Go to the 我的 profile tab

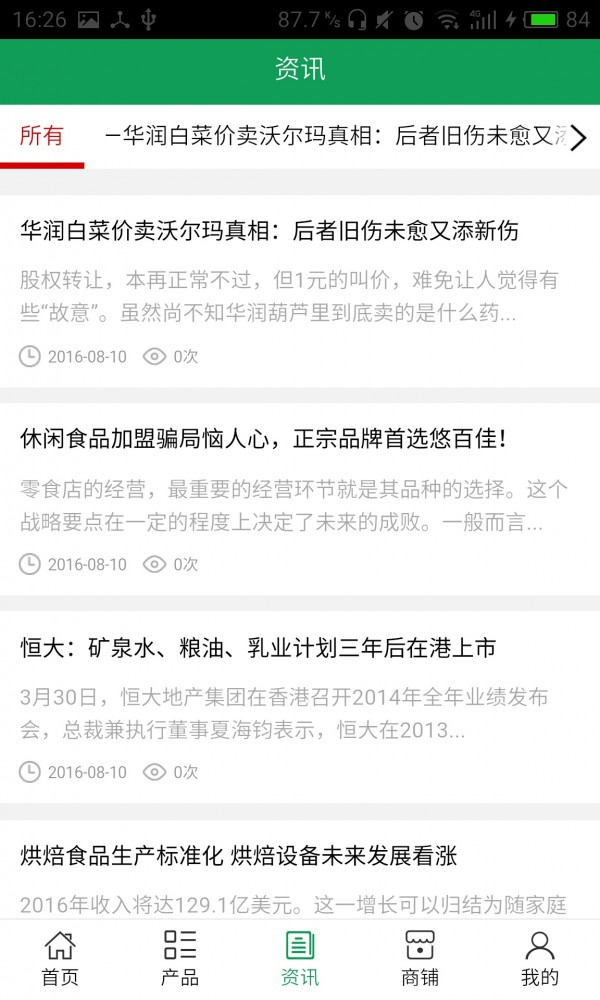[540, 958]
